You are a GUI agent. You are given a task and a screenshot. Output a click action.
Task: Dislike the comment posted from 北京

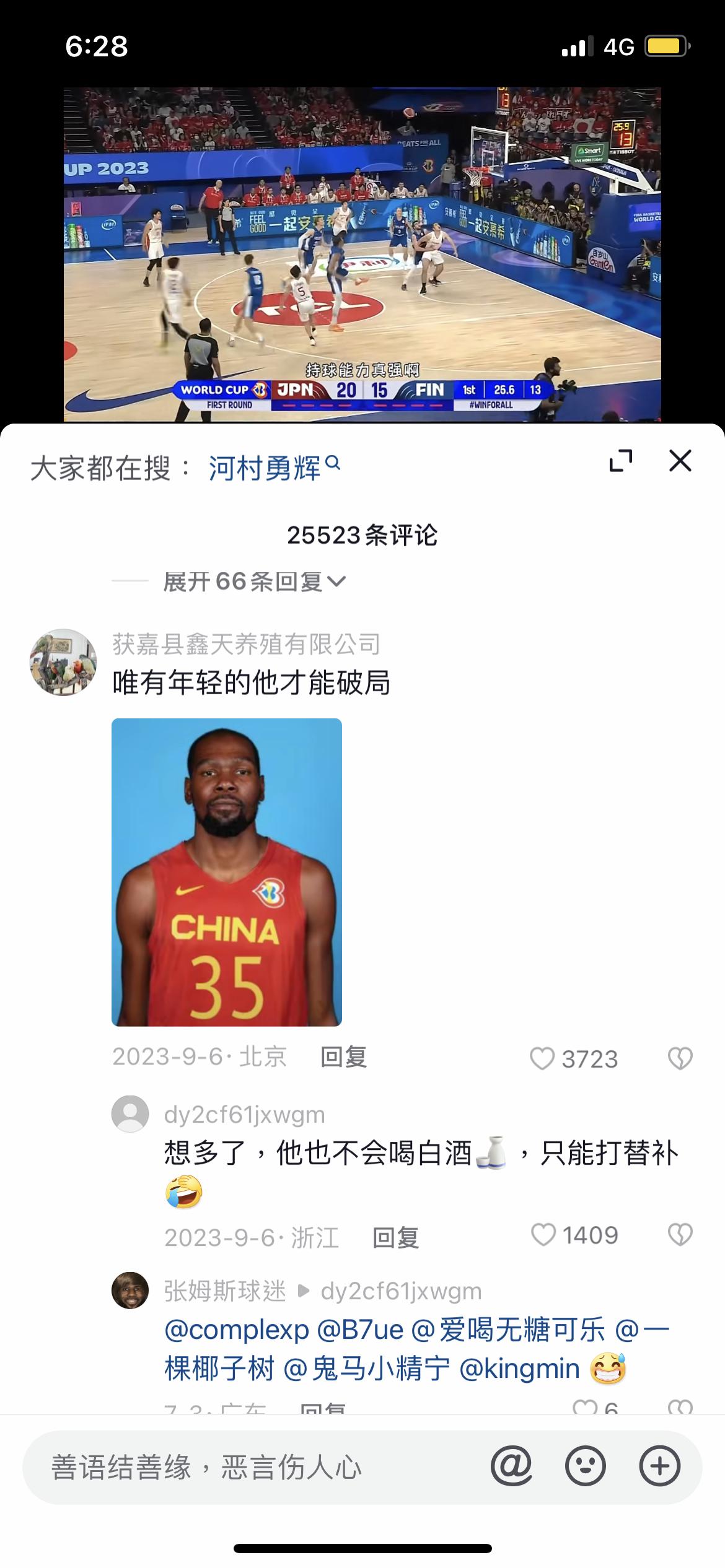coord(680,1058)
